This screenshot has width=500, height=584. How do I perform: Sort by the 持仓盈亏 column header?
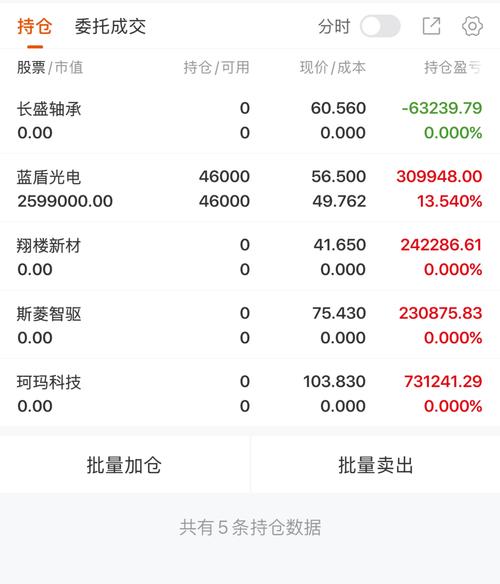tap(453, 67)
